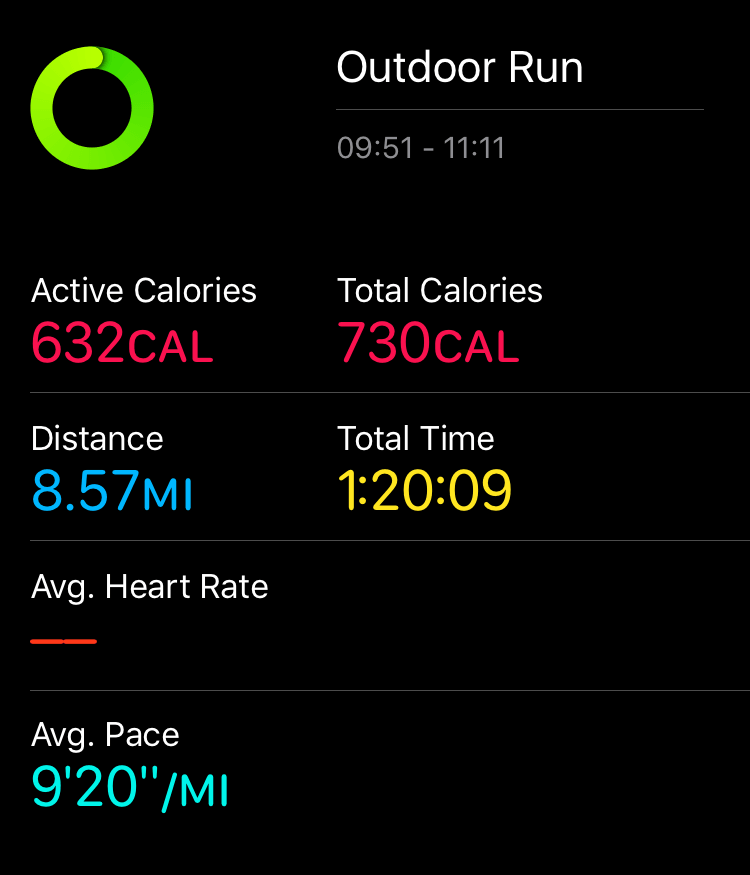
Task: Select the Total Time label
Action: pyautogui.click(x=415, y=439)
